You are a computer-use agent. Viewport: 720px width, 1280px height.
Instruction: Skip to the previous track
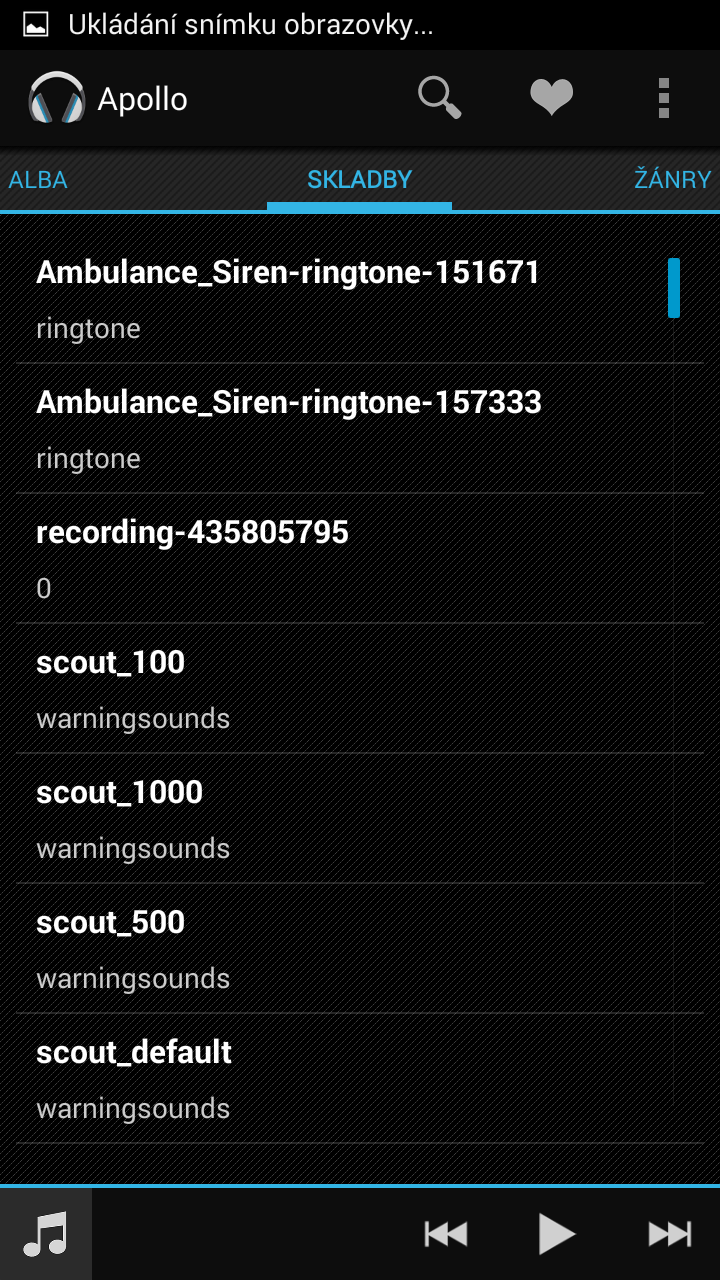[446, 1234]
